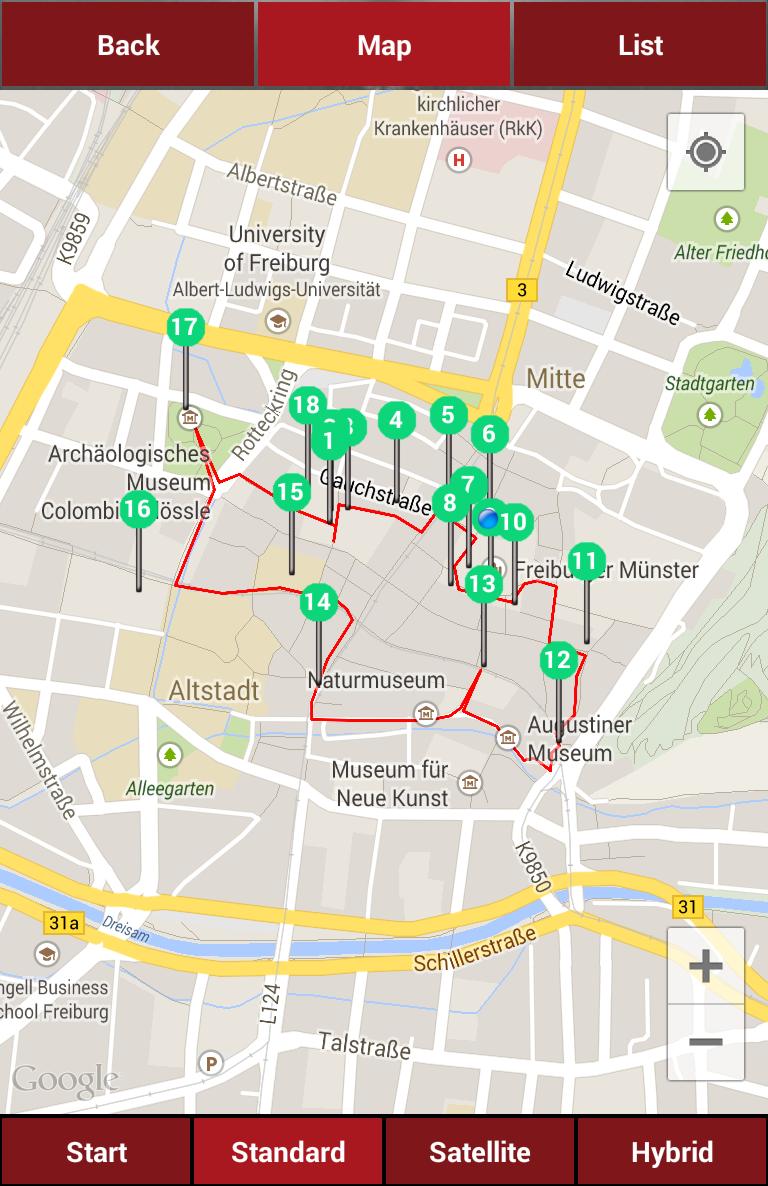Viewport: 768px width, 1186px height.
Task: Select the Map tab
Action: pyautogui.click(x=384, y=45)
